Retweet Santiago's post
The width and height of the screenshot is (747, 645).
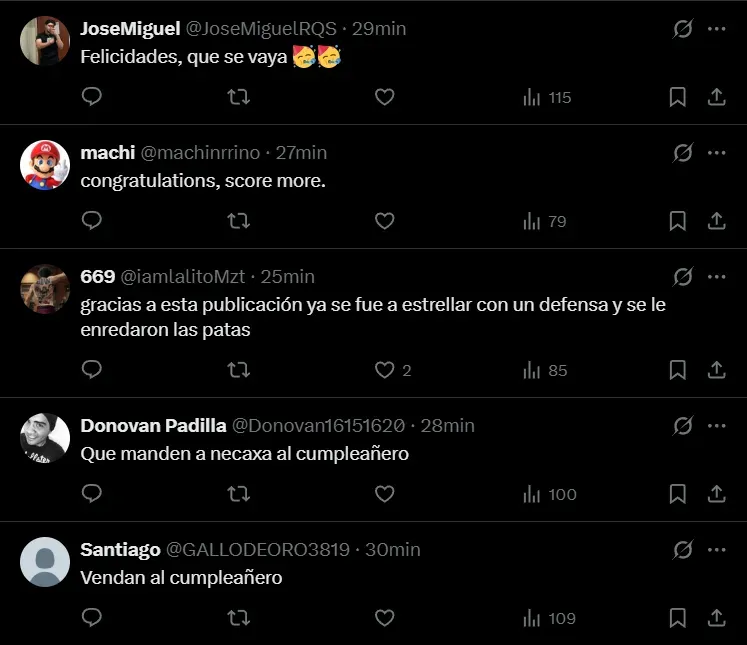[238, 618]
